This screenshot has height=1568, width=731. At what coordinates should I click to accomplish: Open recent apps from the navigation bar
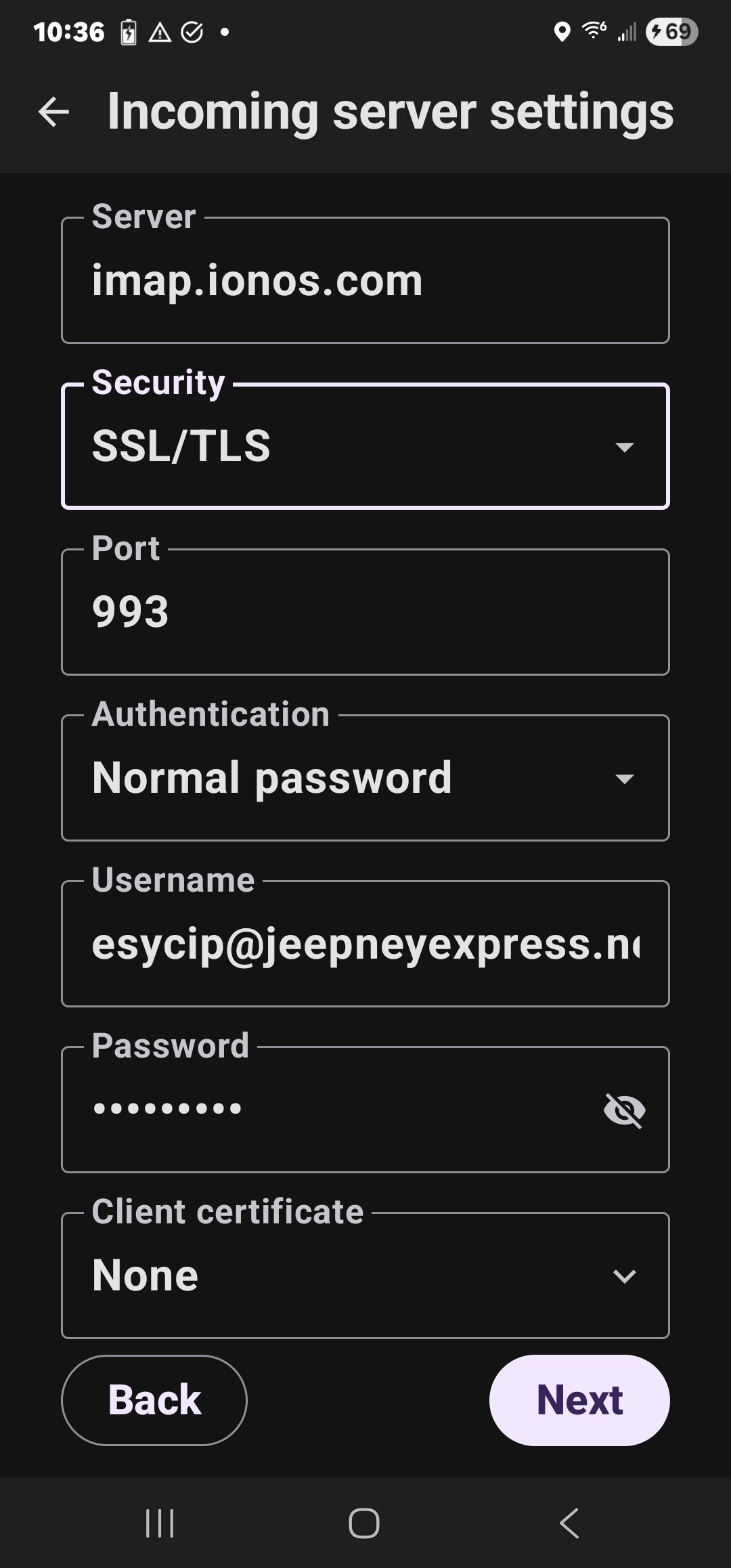pos(160,1523)
